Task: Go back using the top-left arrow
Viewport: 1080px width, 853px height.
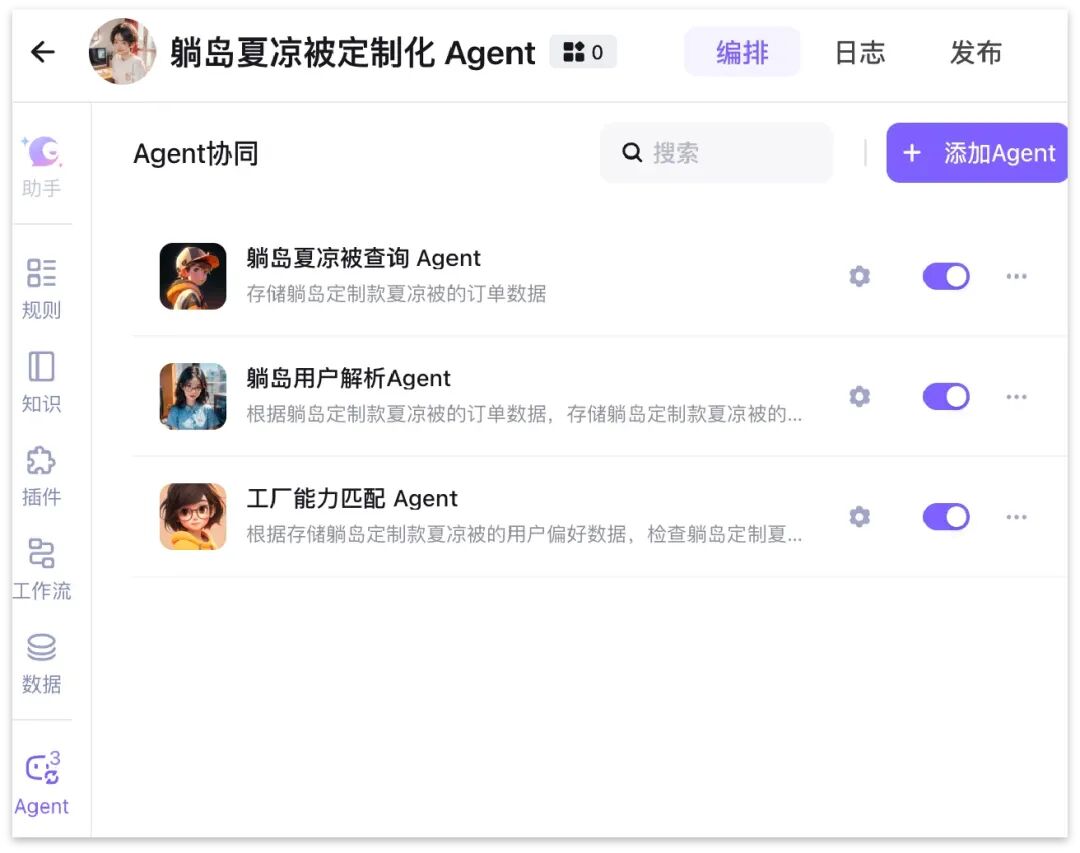Action: coord(43,52)
